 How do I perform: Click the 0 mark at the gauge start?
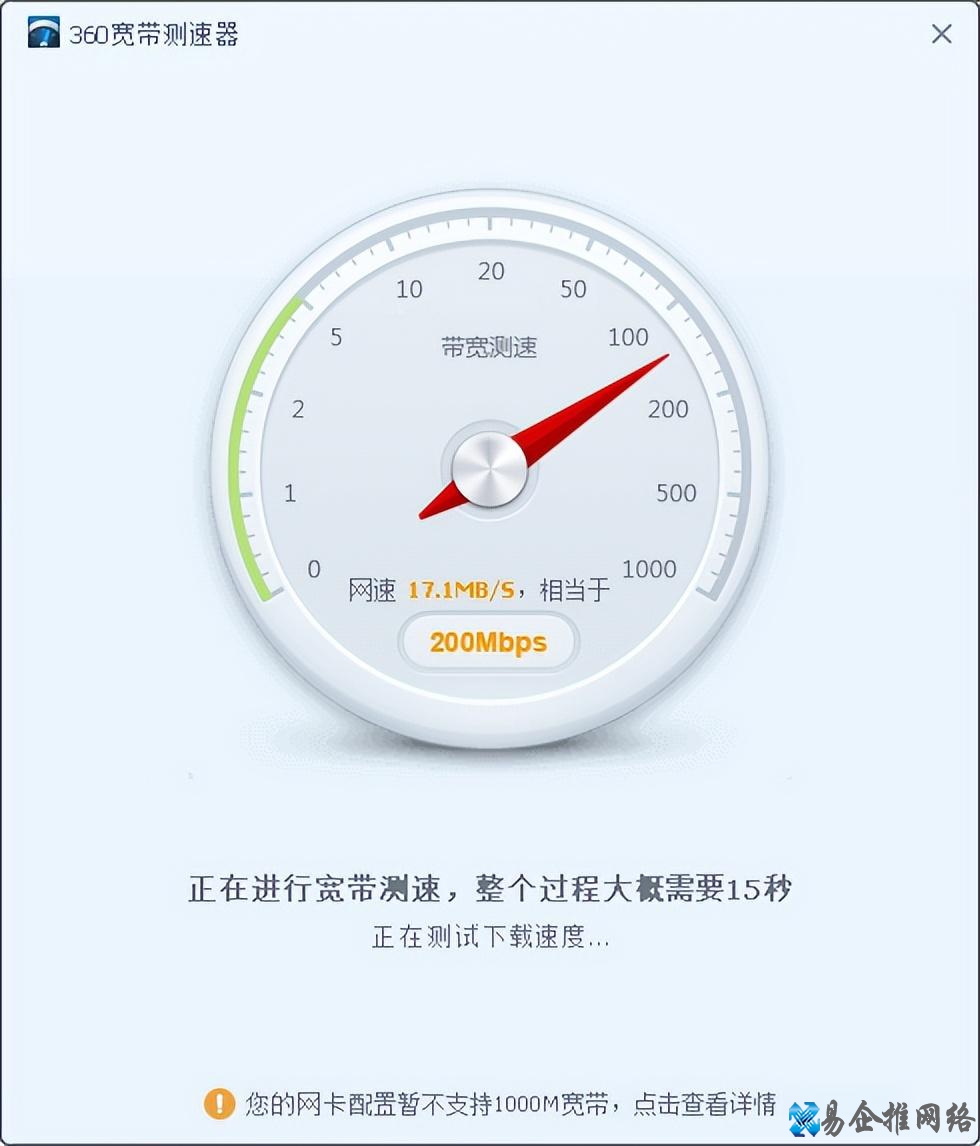[x=313, y=568]
